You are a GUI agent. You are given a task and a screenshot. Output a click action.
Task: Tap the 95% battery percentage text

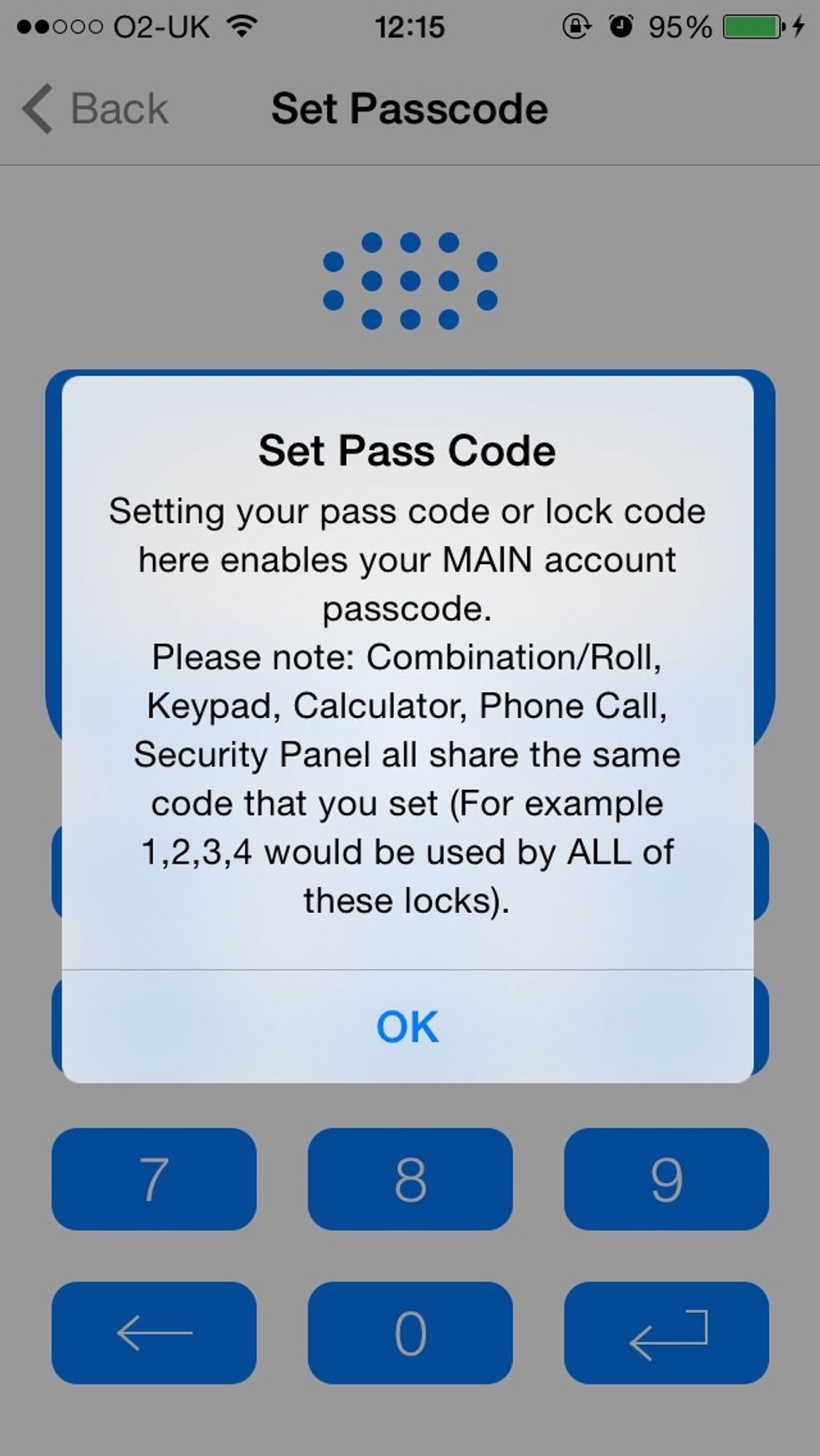click(x=678, y=25)
